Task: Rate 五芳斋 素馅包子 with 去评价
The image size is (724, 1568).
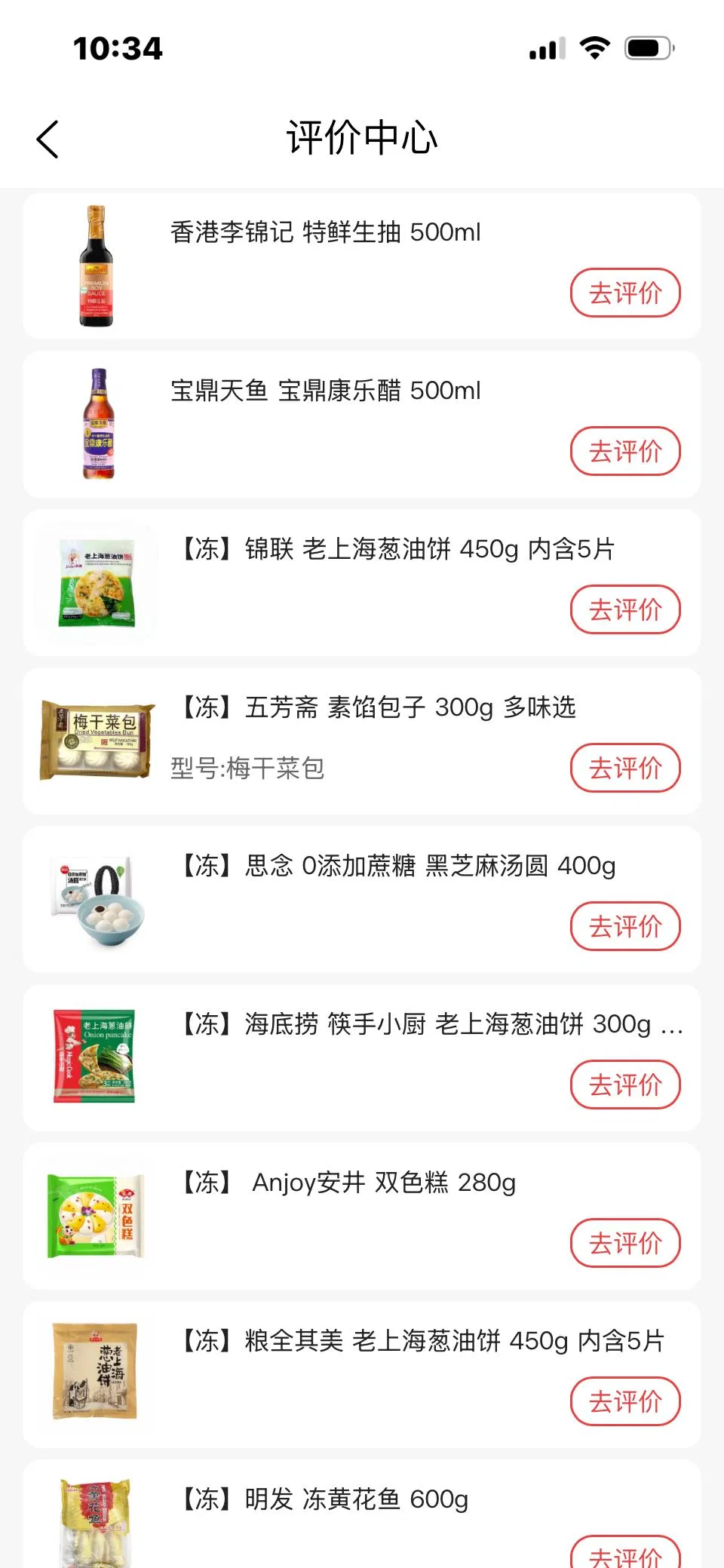Action: (x=624, y=768)
